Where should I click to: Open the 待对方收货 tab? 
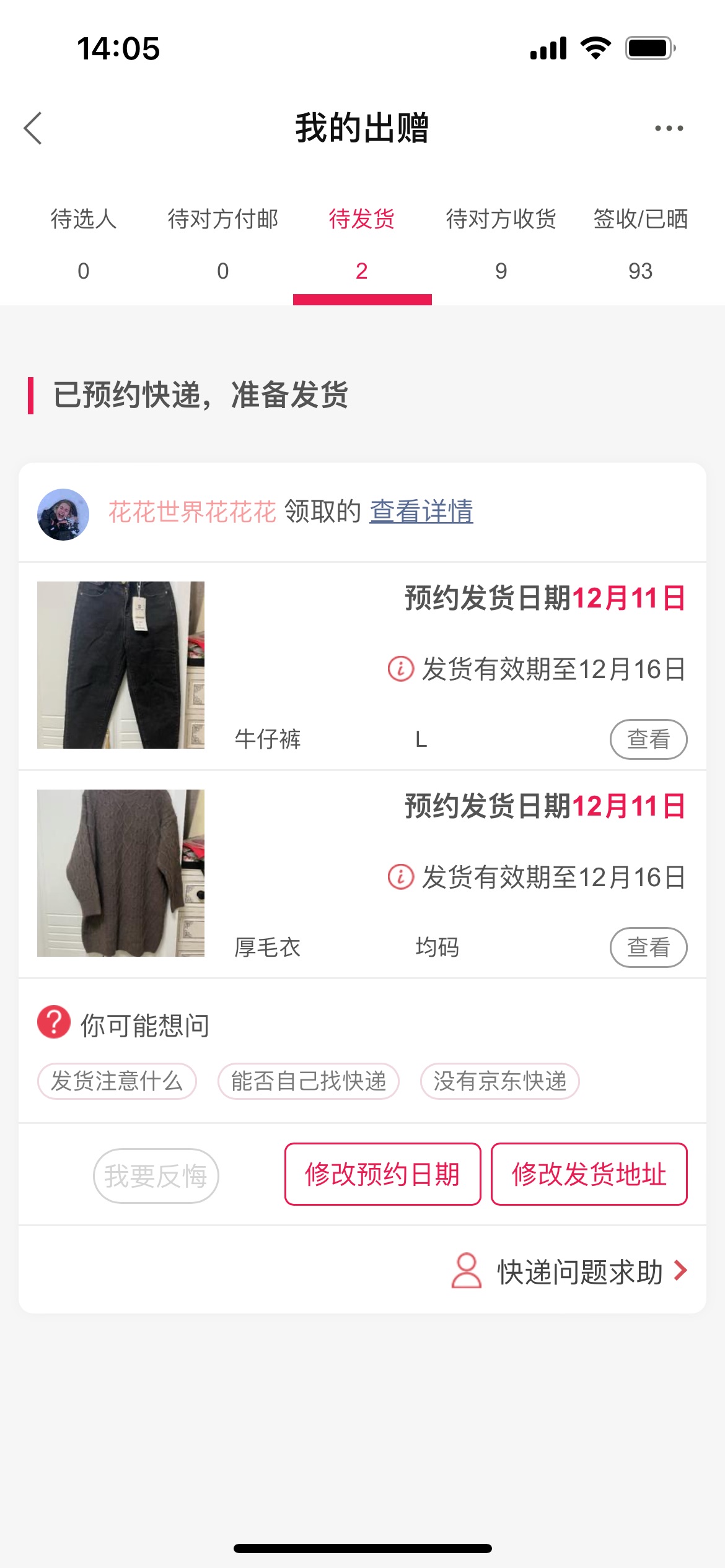coord(501,245)
